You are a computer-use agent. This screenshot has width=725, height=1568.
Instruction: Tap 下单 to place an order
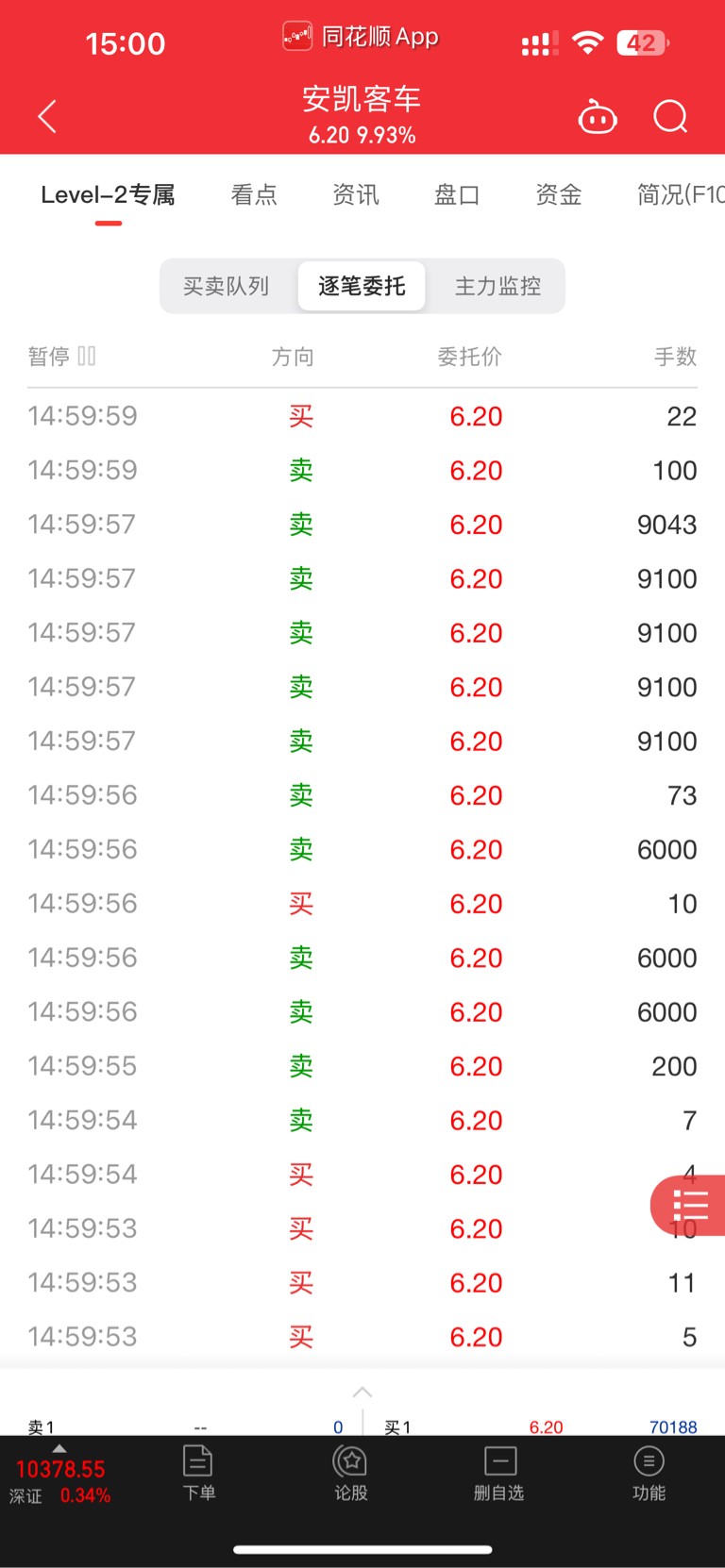click(198, 1473)
